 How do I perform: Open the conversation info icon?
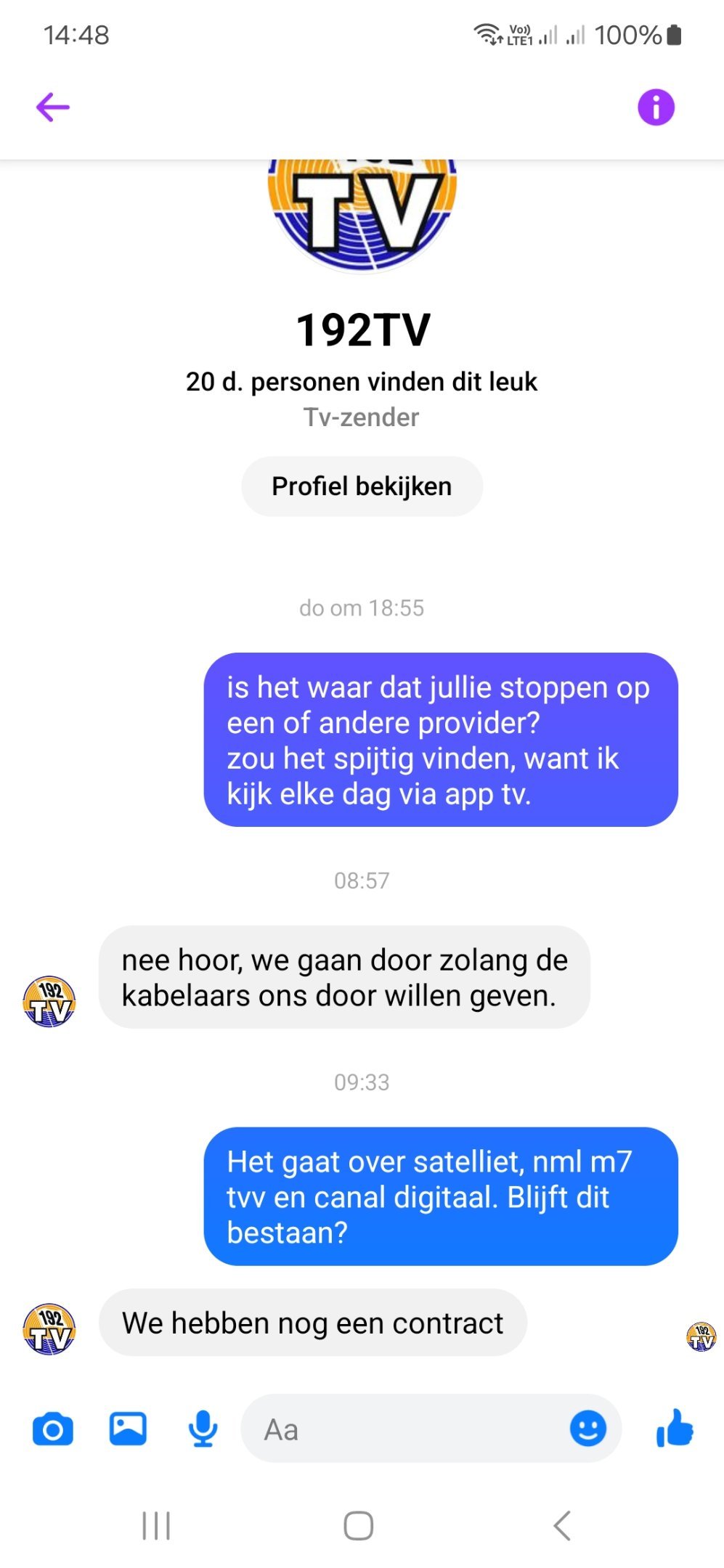[x=656, y=107]
